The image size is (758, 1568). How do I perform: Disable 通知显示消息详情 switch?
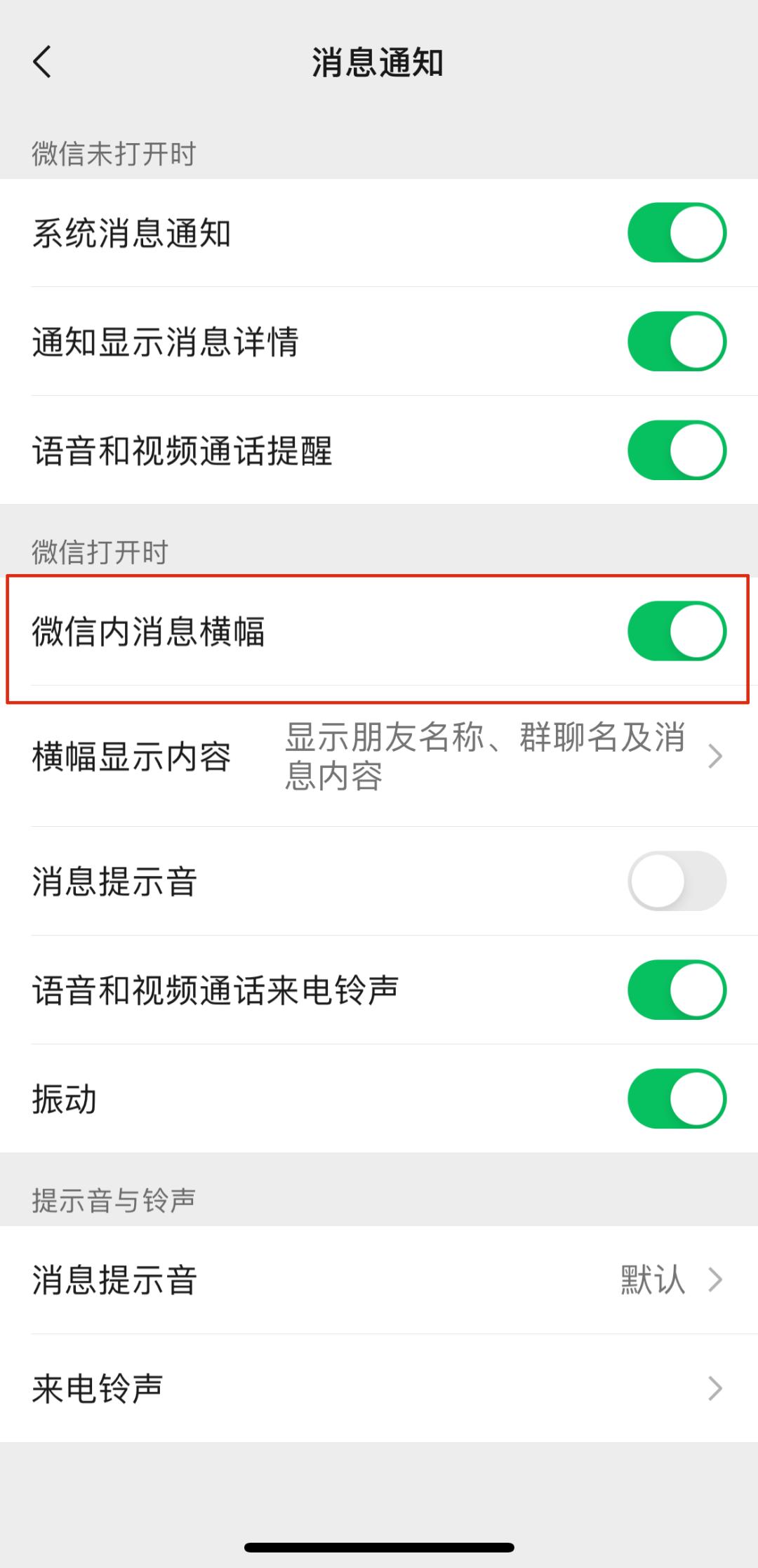click(x=677, y=342)
